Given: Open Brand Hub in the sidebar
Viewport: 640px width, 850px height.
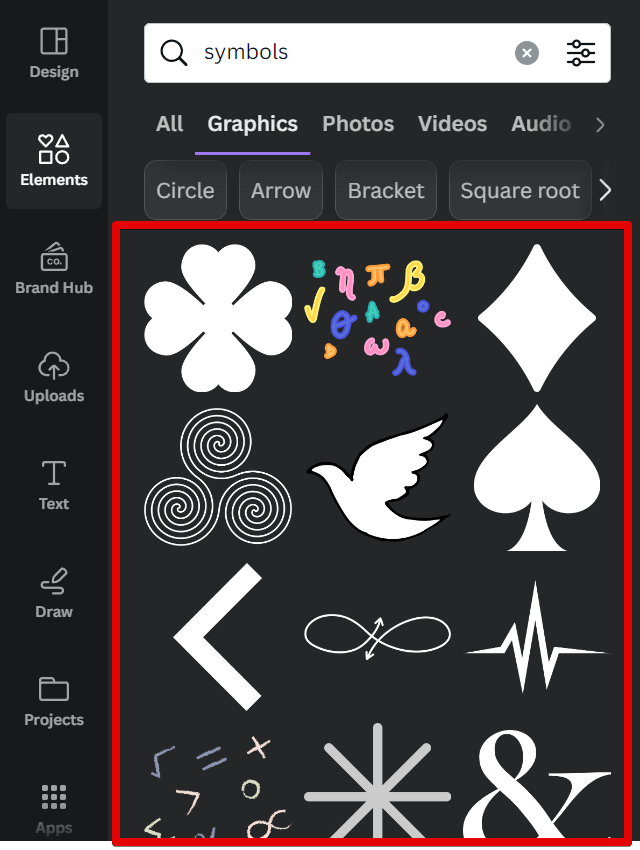Looking at the screenshot, I should [54, 269].
